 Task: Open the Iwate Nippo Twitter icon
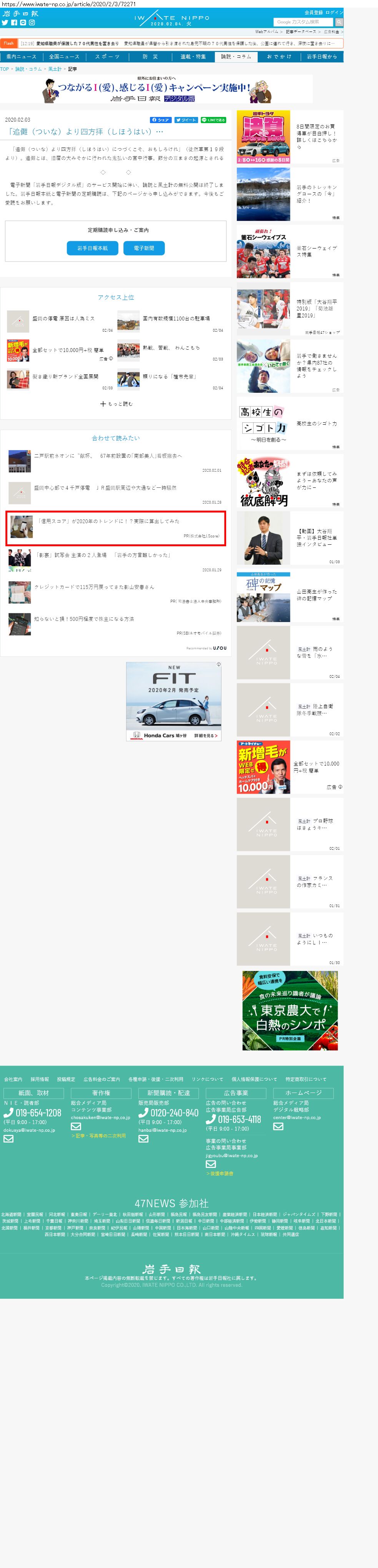click(x=5, y=23)
